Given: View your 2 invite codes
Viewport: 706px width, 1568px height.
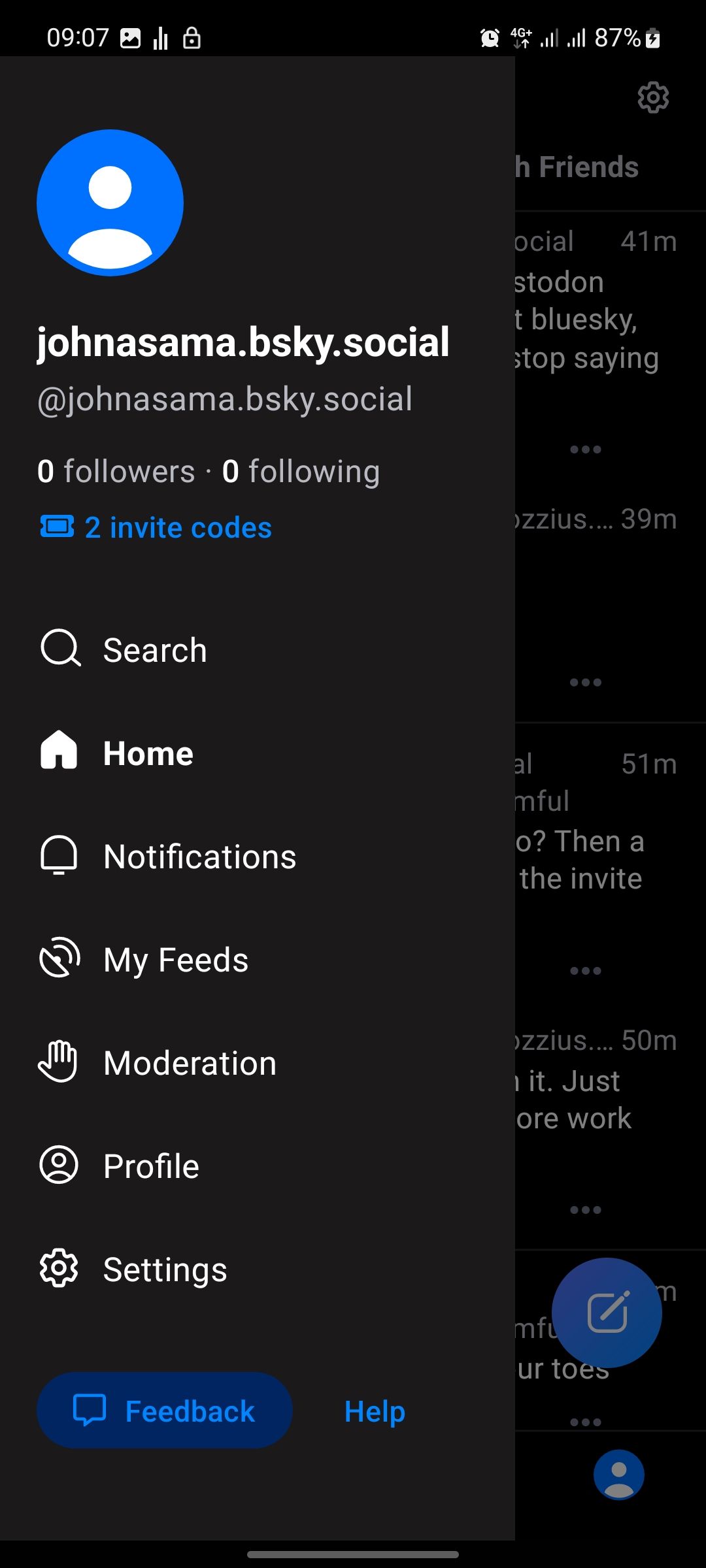Looking at the screenshot, I should [x=177, y=527].
